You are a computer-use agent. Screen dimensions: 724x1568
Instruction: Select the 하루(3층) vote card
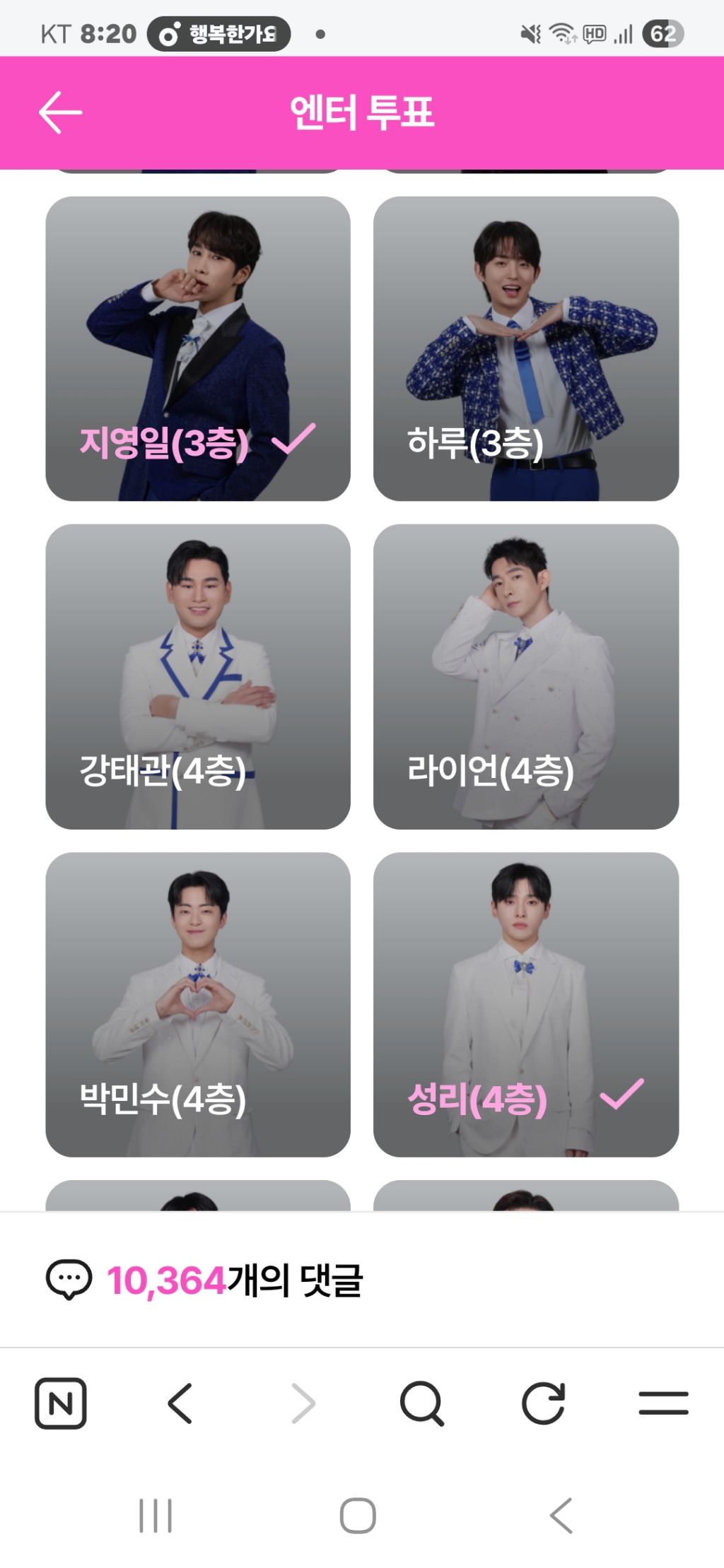click(x=525, y=348)
